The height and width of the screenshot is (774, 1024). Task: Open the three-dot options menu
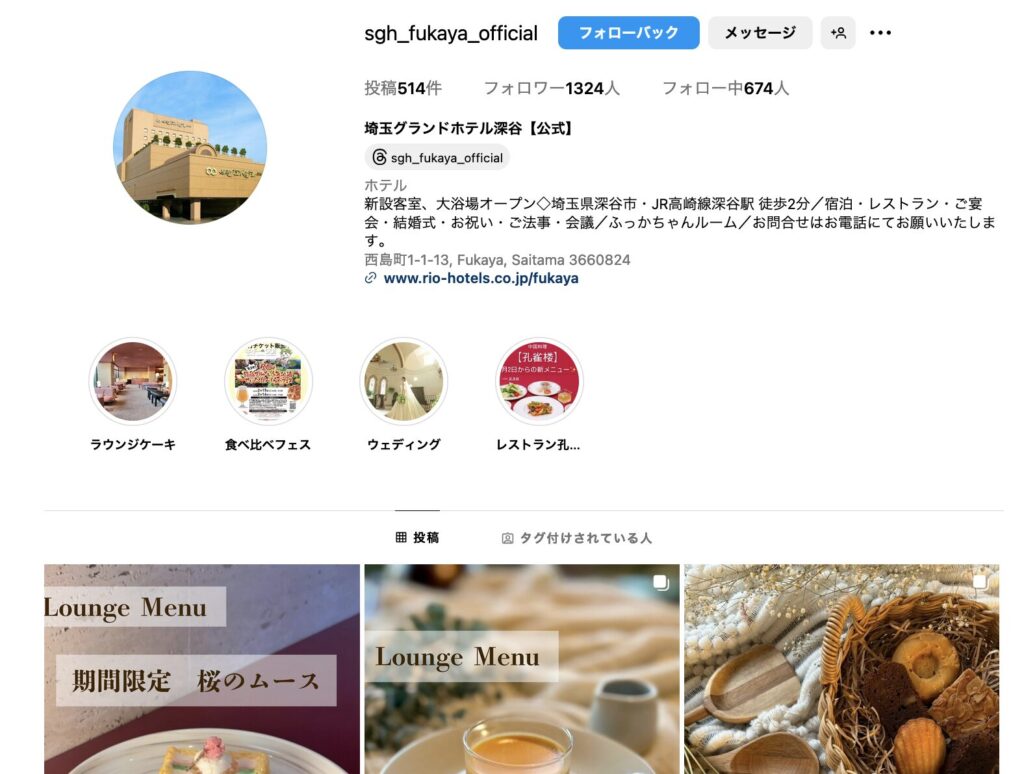(880, 33)
